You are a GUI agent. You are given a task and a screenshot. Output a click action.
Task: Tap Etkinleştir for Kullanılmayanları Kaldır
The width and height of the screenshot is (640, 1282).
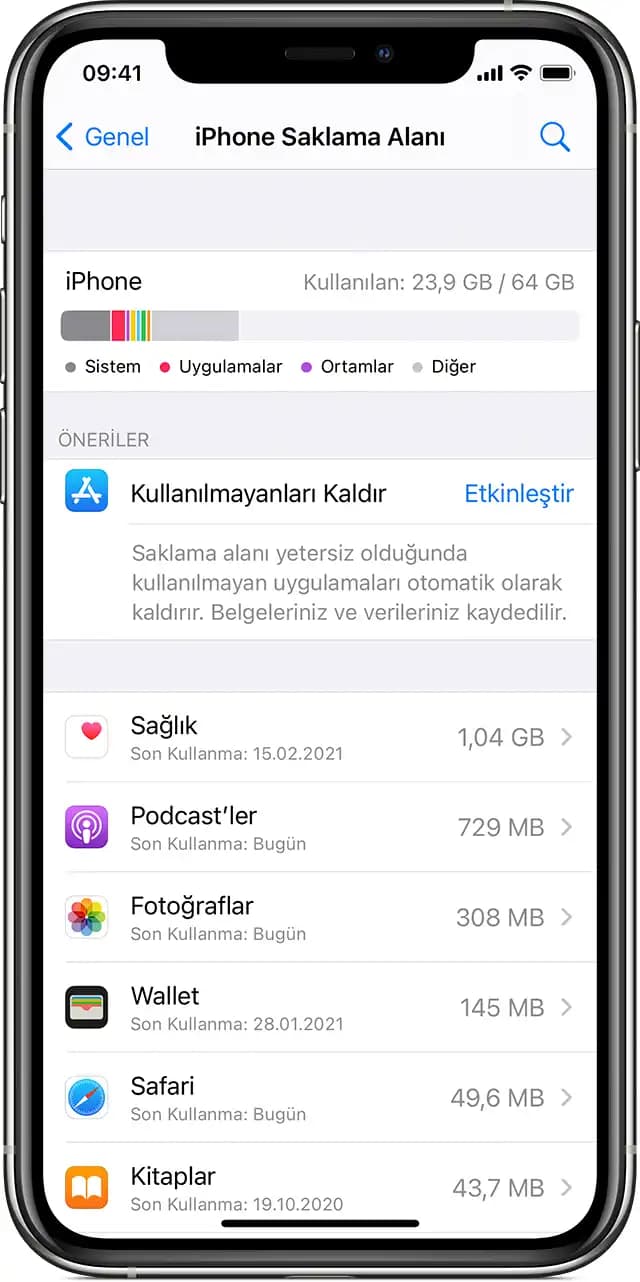click(x=519, y=493)
